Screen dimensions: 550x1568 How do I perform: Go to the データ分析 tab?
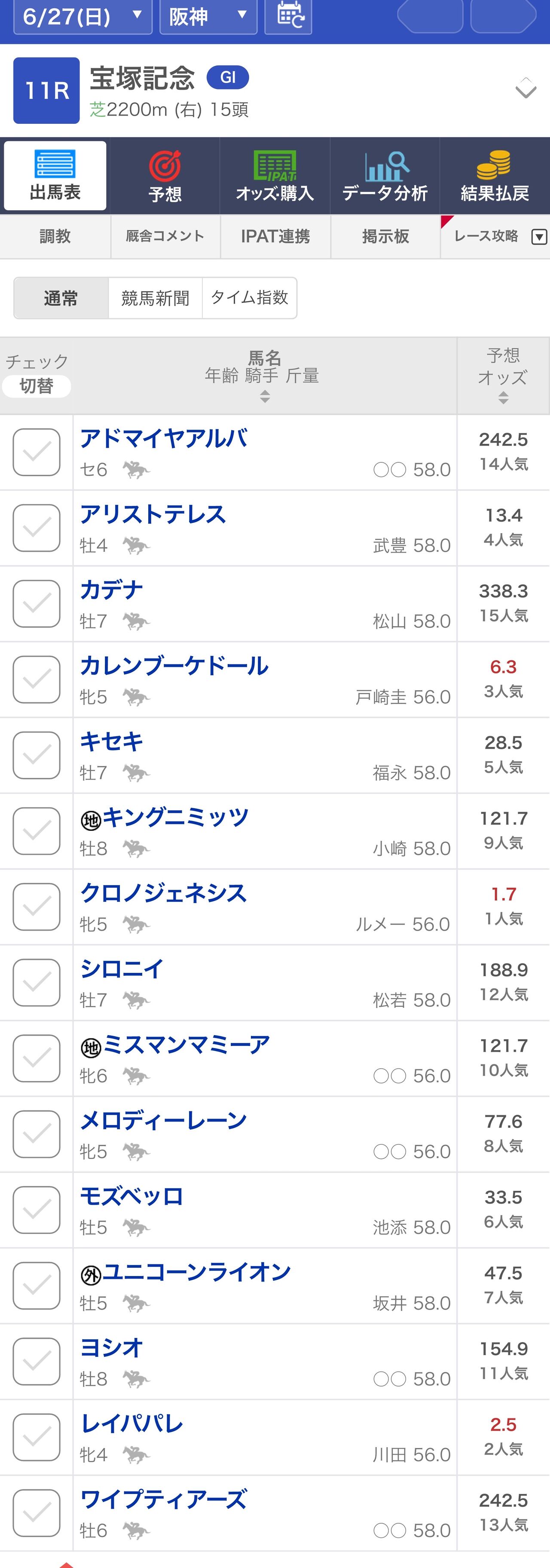[x=385, y=176]
